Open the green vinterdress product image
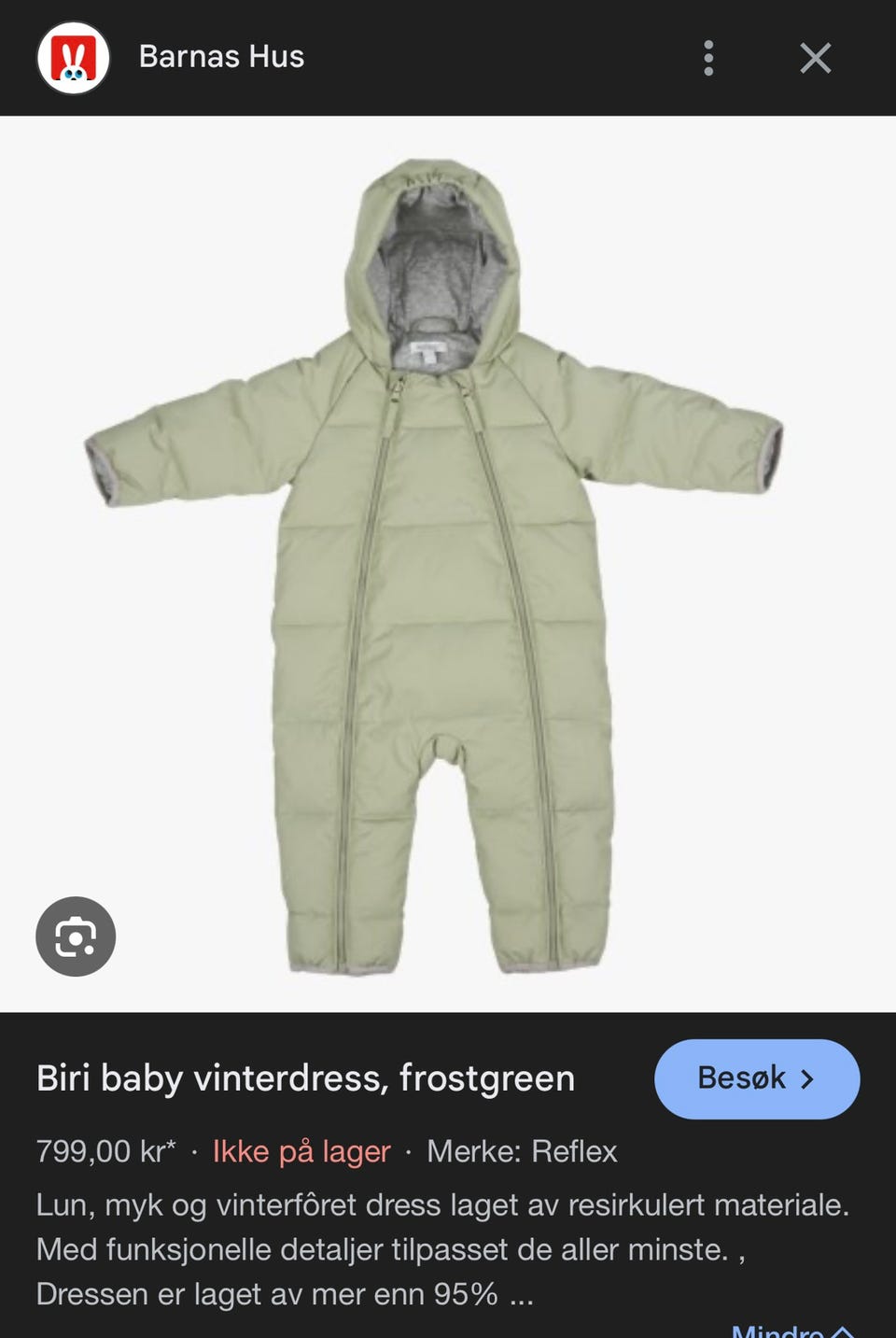 click(x=435, y=564)
